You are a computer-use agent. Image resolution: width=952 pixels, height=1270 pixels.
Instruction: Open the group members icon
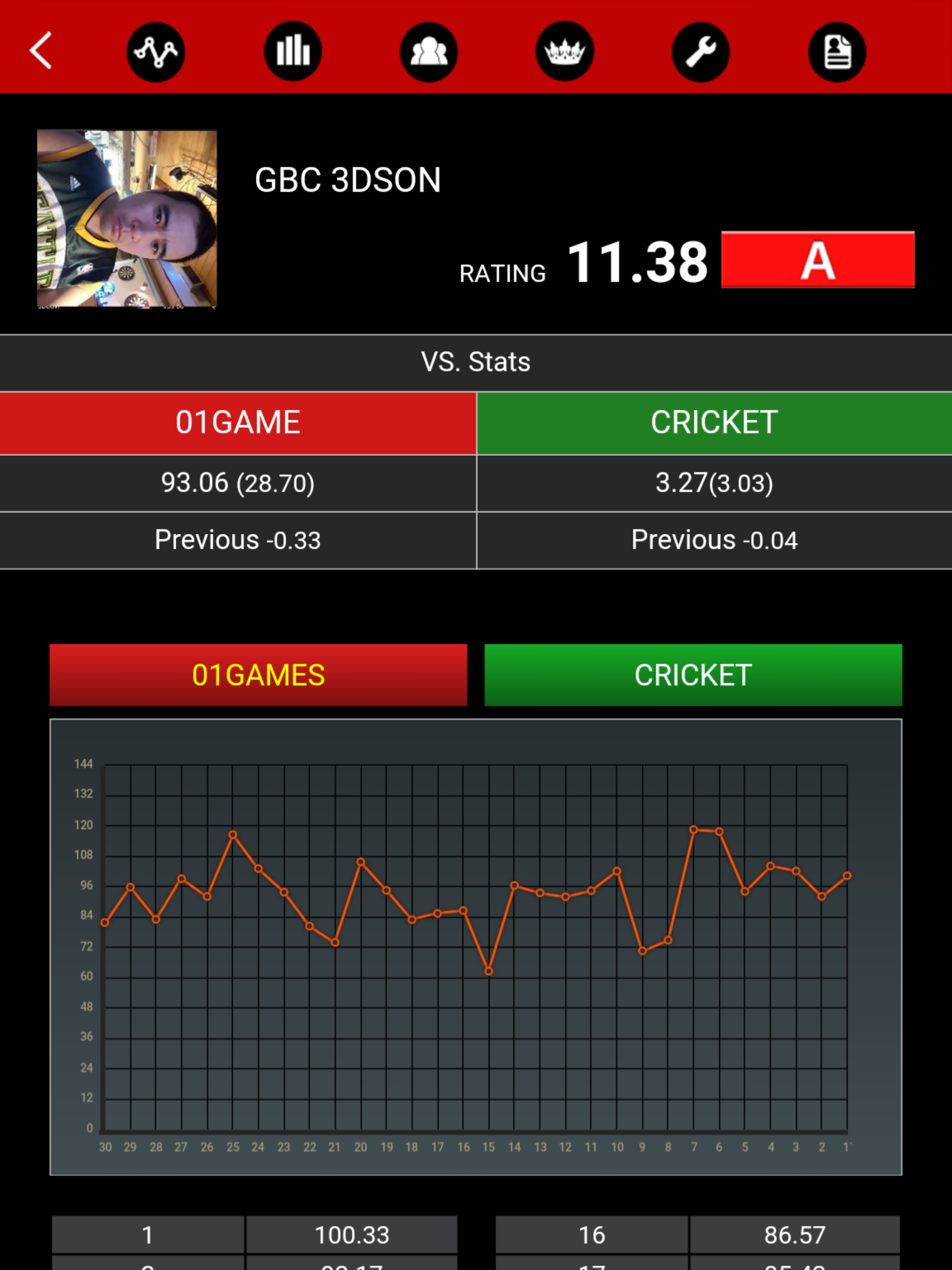(x=429, y=52)
